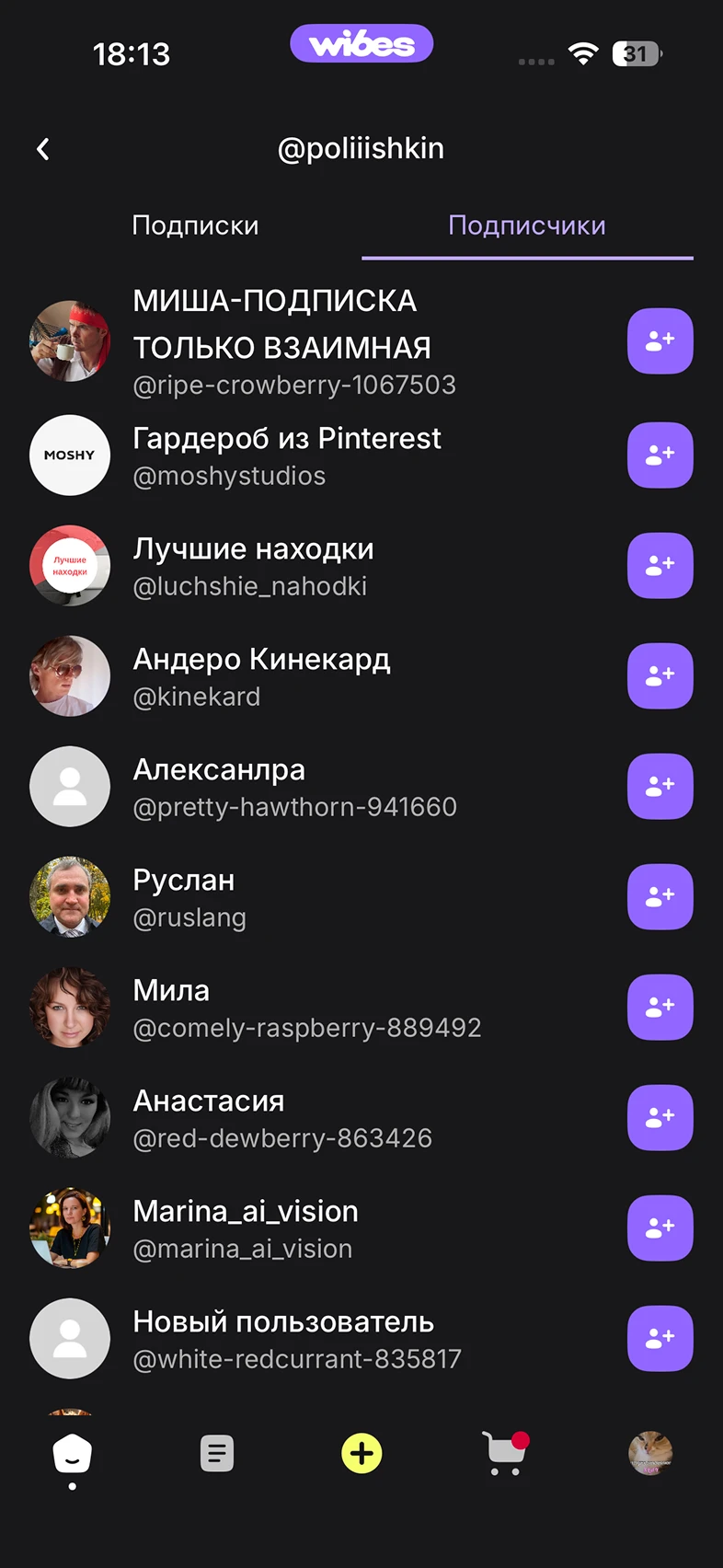Select the Подписчики tab
The width and height of the screenshot is (723, 1568).
coord(526,225)
